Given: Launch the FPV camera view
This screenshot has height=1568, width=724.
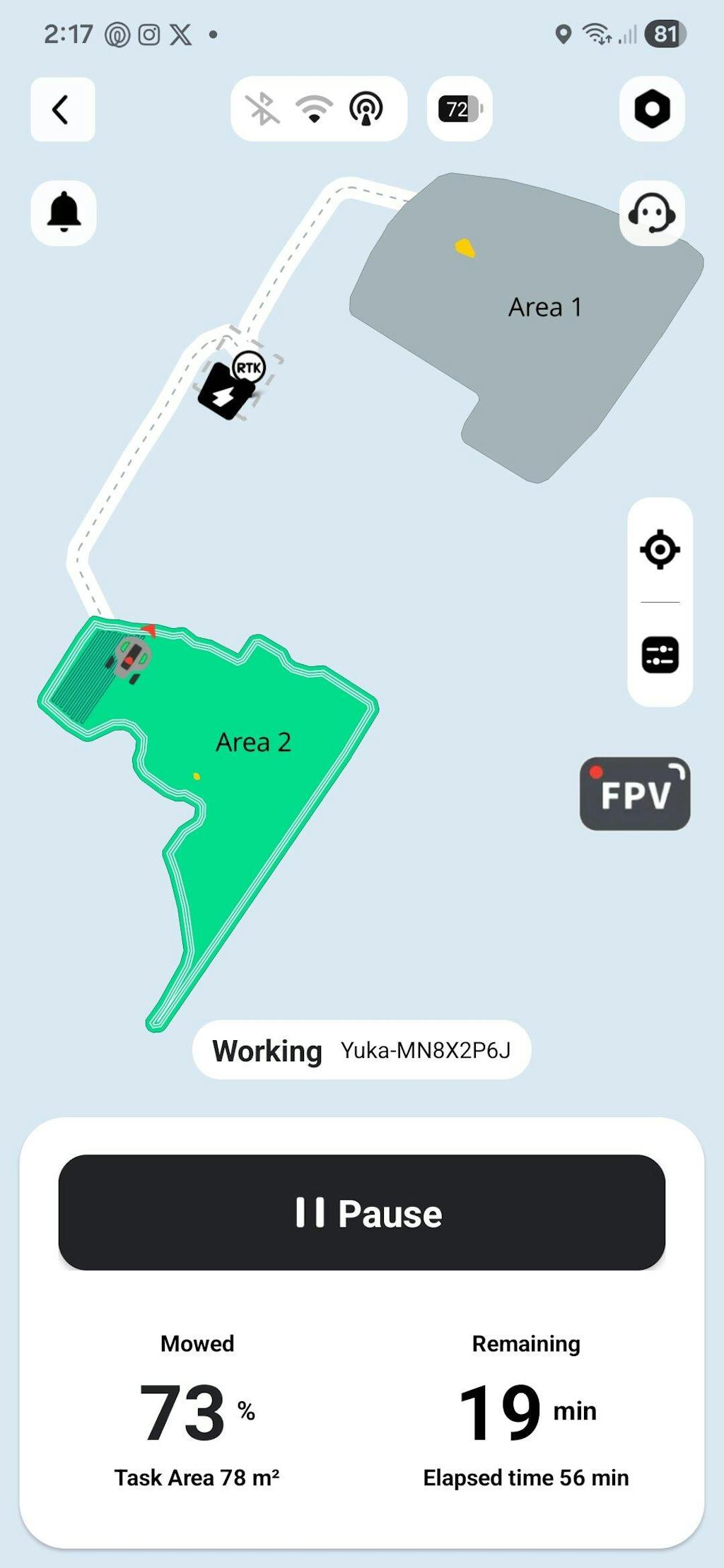Looking at the screenshot, I should click(635, 794).
